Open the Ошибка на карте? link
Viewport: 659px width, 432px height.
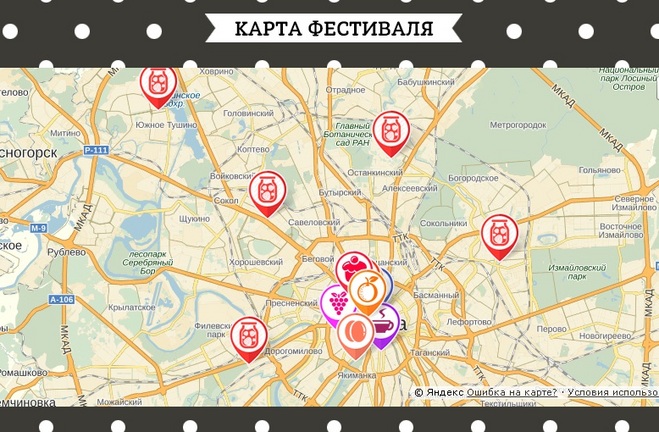click(512, 393)
